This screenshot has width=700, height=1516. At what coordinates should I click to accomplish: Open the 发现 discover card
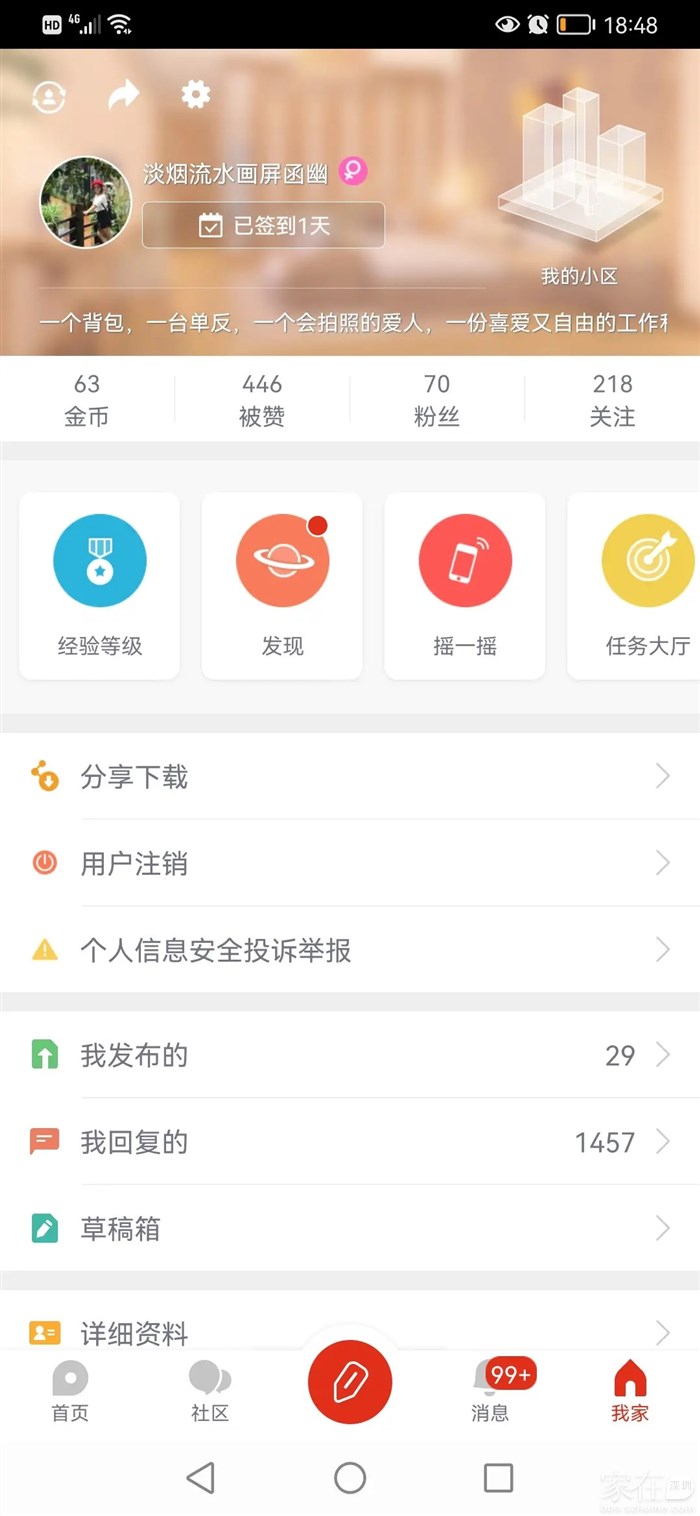(282, 585)
